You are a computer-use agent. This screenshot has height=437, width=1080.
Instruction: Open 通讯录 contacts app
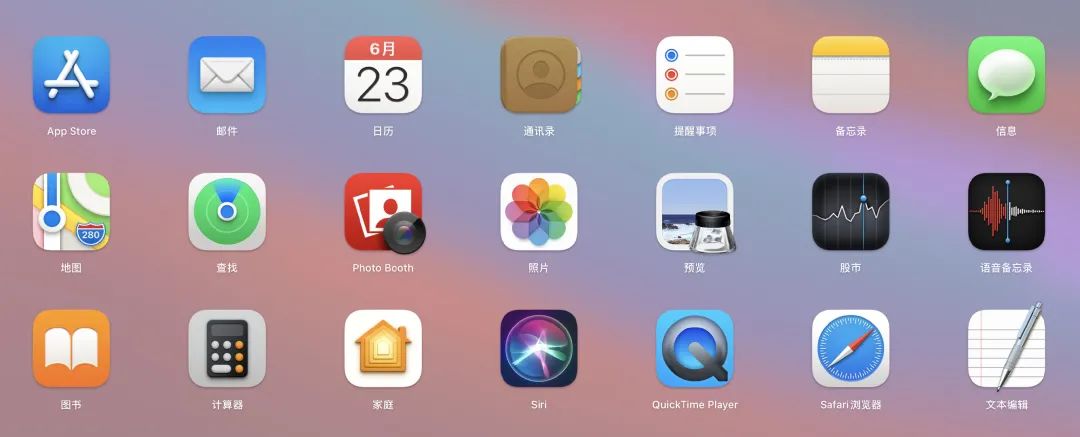coord(539,75)
